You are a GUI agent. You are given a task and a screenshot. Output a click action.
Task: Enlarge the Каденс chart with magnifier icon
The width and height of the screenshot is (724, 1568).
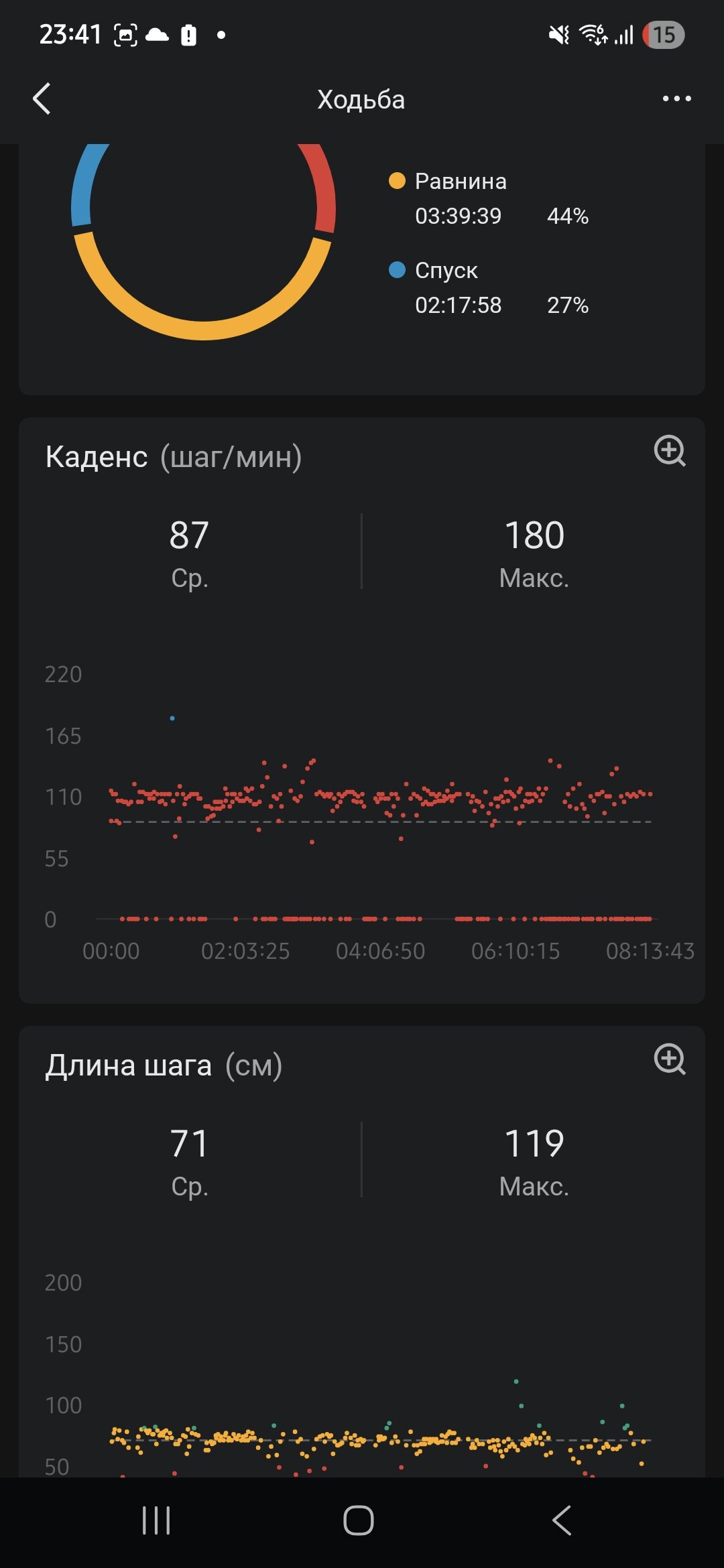click(669, 451)
